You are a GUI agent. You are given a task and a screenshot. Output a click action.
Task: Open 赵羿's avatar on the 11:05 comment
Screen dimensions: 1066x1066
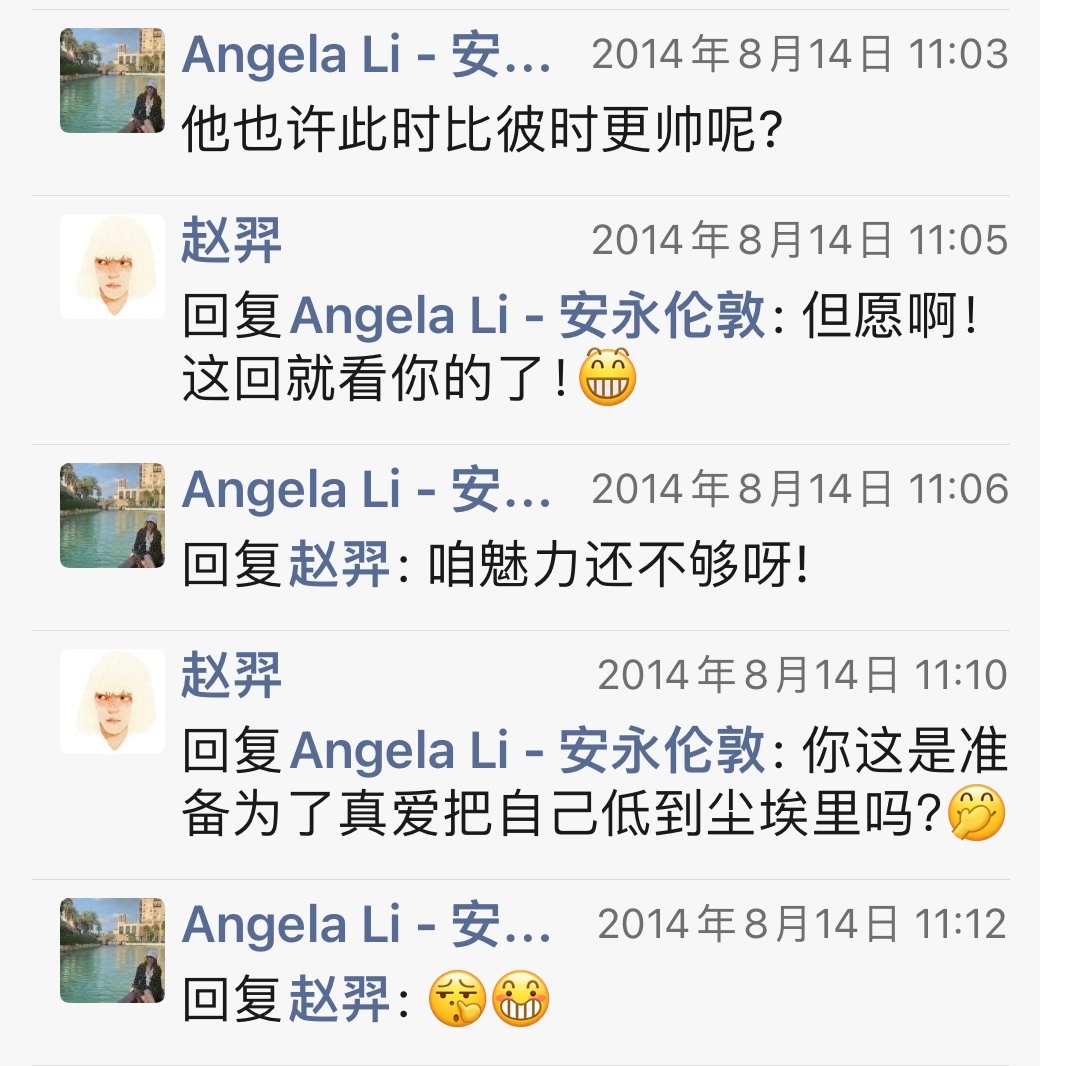click(112, 266)
